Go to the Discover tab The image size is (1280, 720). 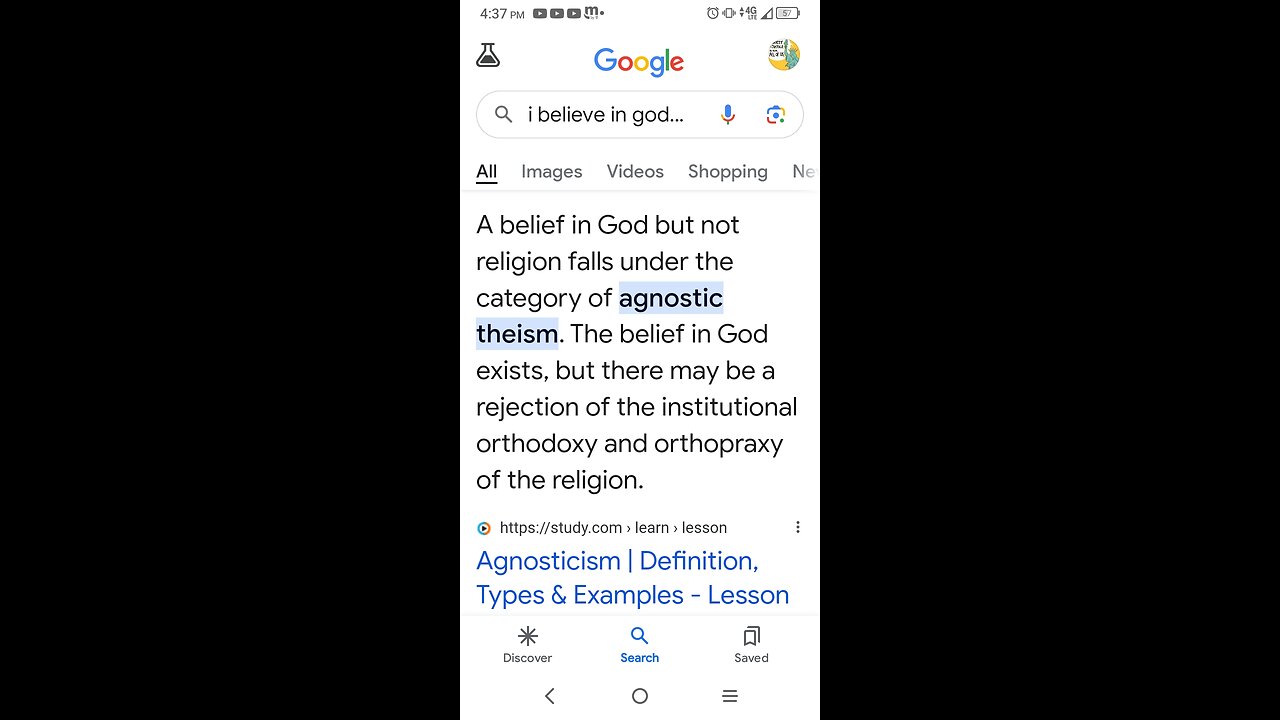[527, 645]
